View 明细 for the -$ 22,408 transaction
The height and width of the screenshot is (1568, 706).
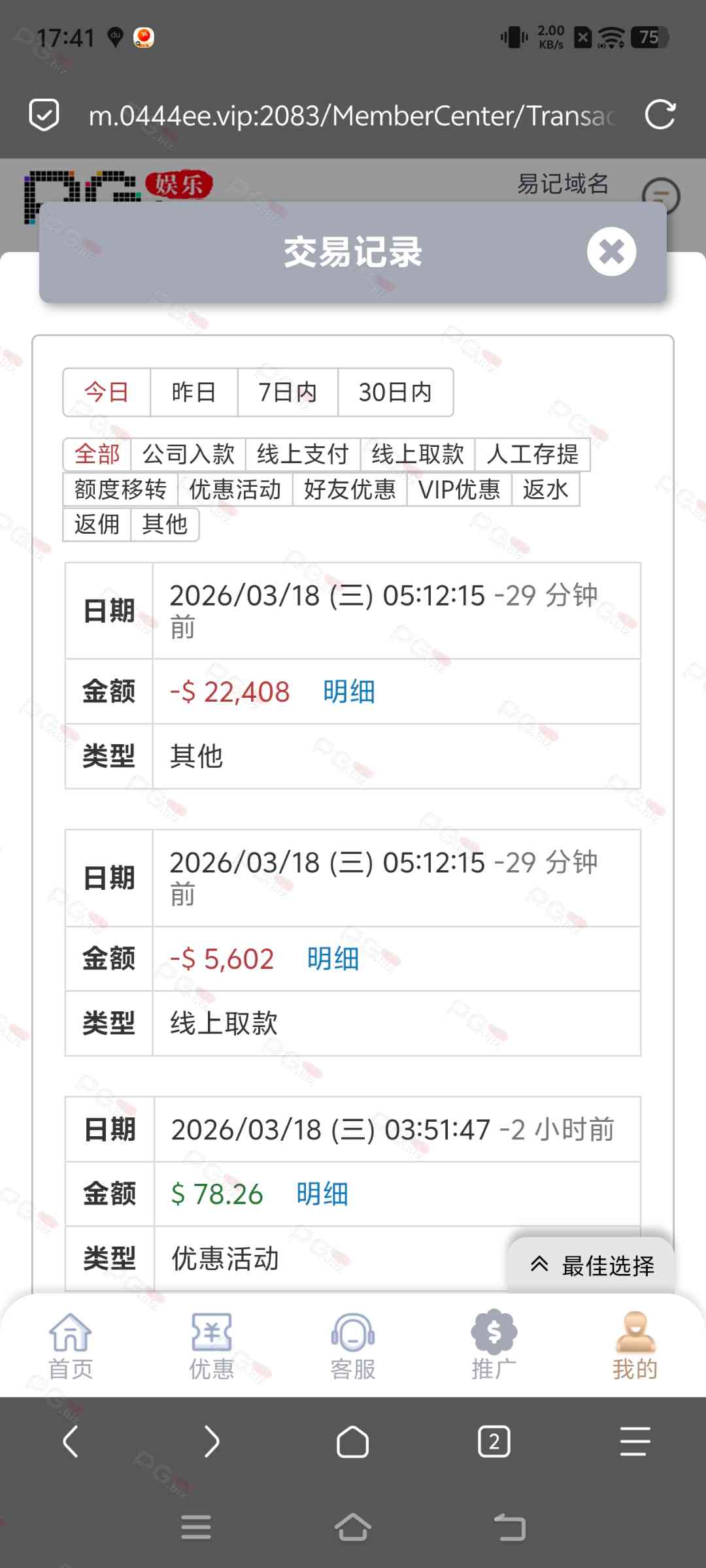[349, 692]
